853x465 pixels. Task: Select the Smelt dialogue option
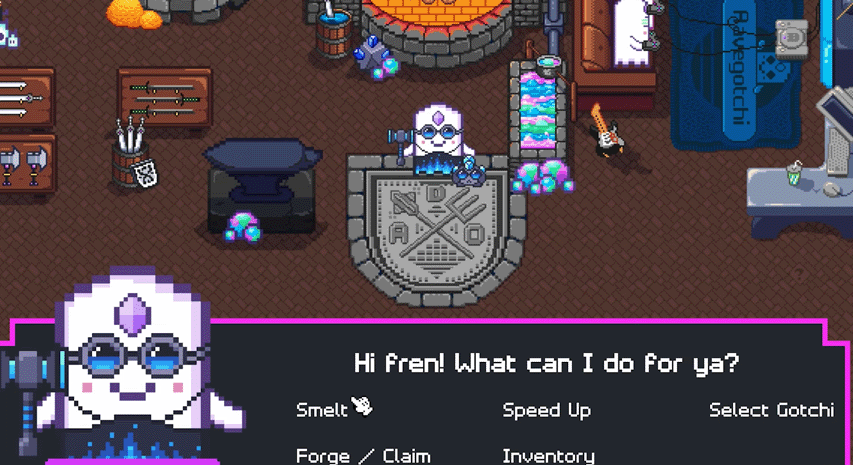click(321, 410)
